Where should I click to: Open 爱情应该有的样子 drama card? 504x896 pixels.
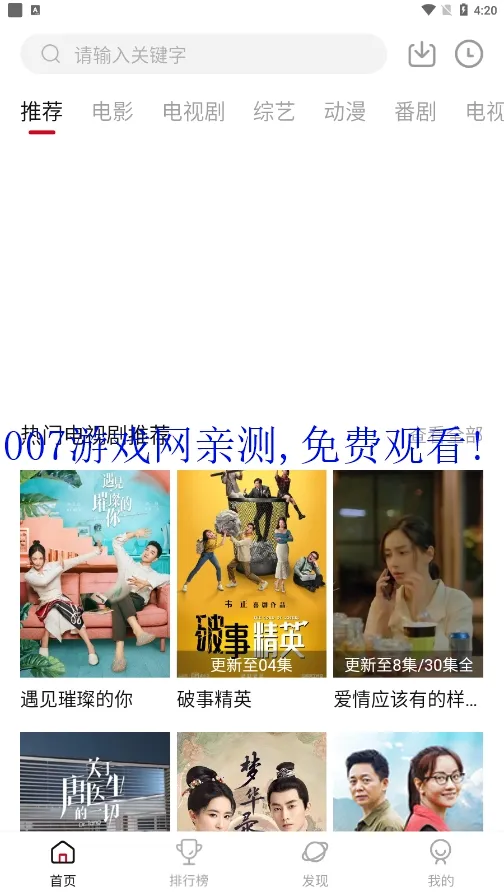coord(408,574)
